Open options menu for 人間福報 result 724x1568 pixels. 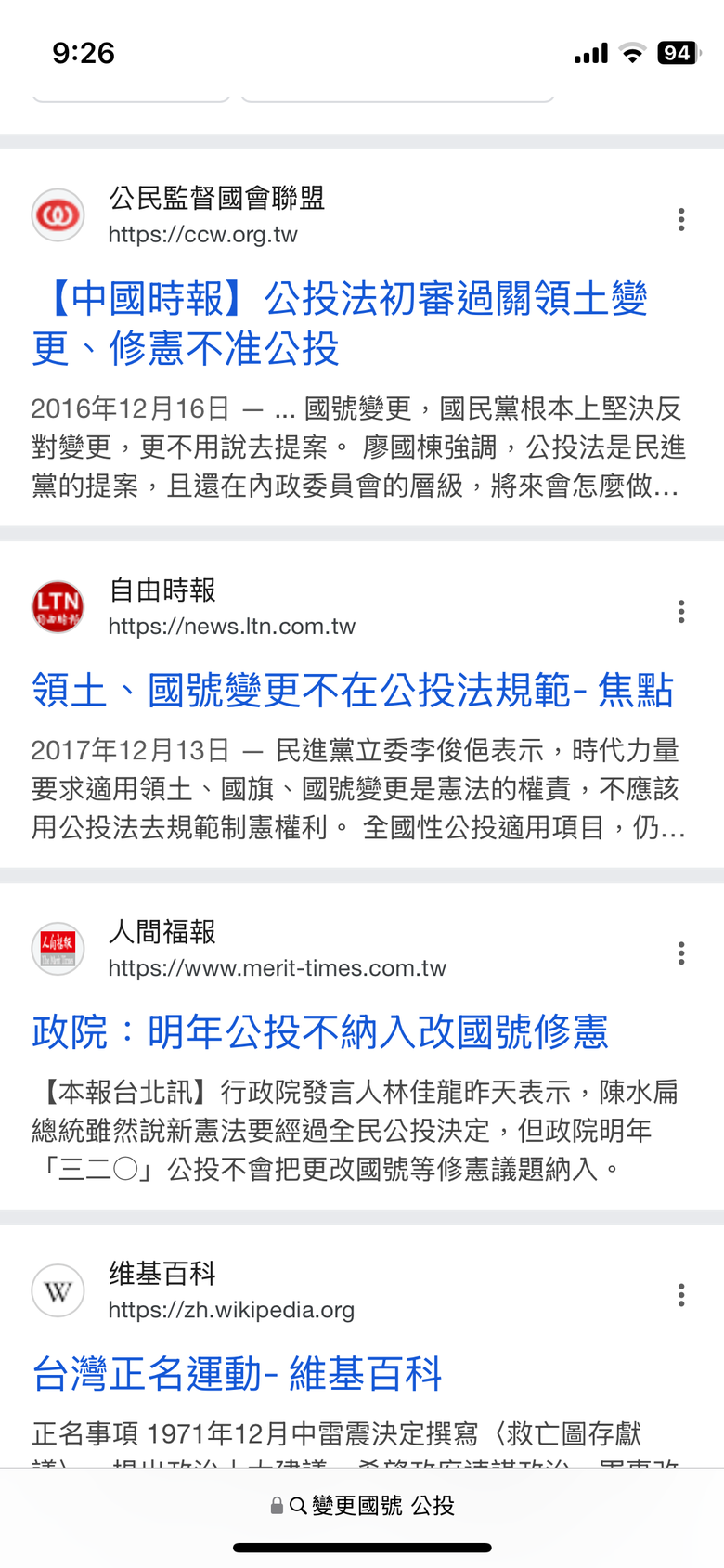pyautogui.click(x=681, y=953)
